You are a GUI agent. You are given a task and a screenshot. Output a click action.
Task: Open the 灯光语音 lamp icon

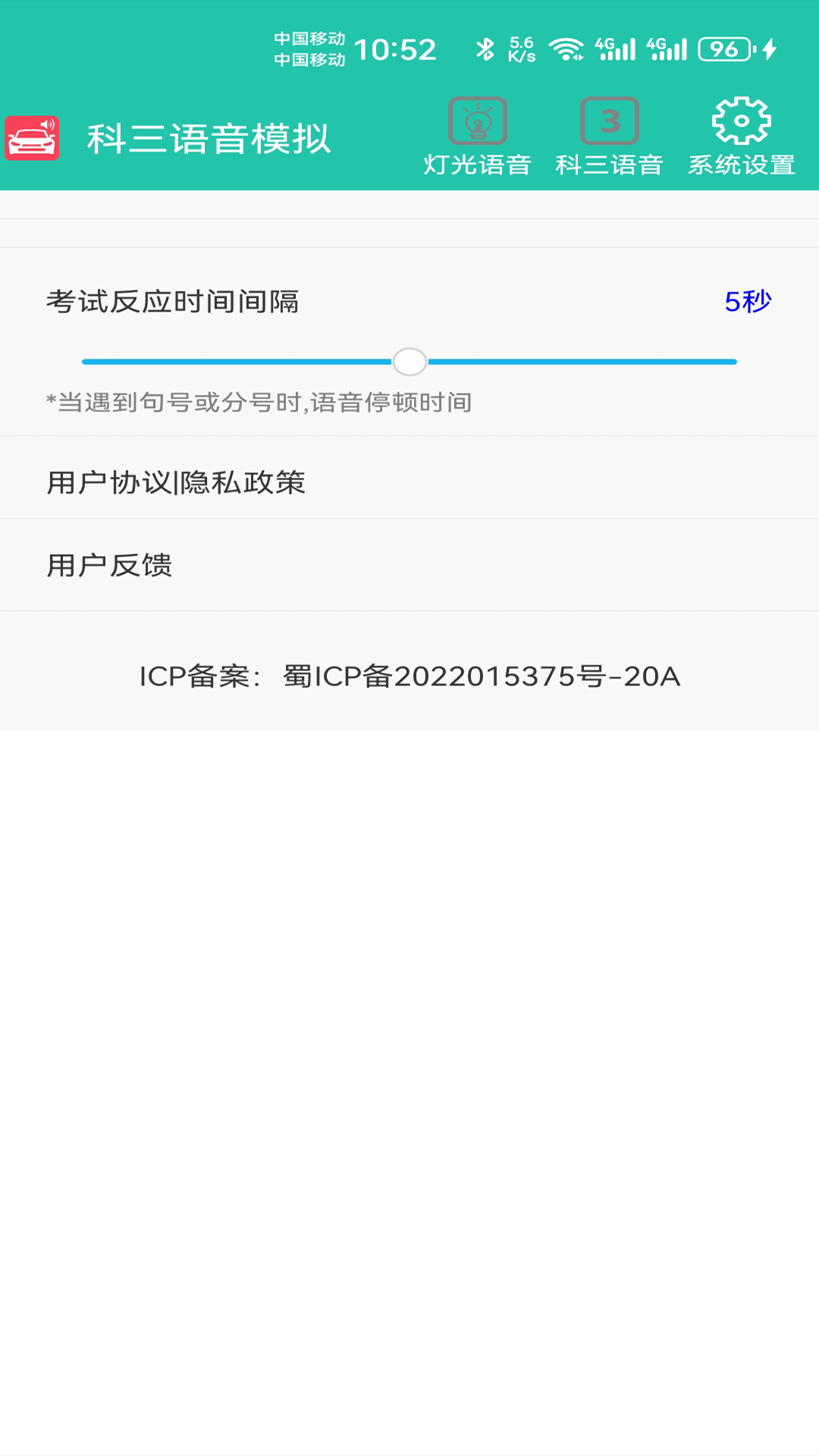coord(478,121)
